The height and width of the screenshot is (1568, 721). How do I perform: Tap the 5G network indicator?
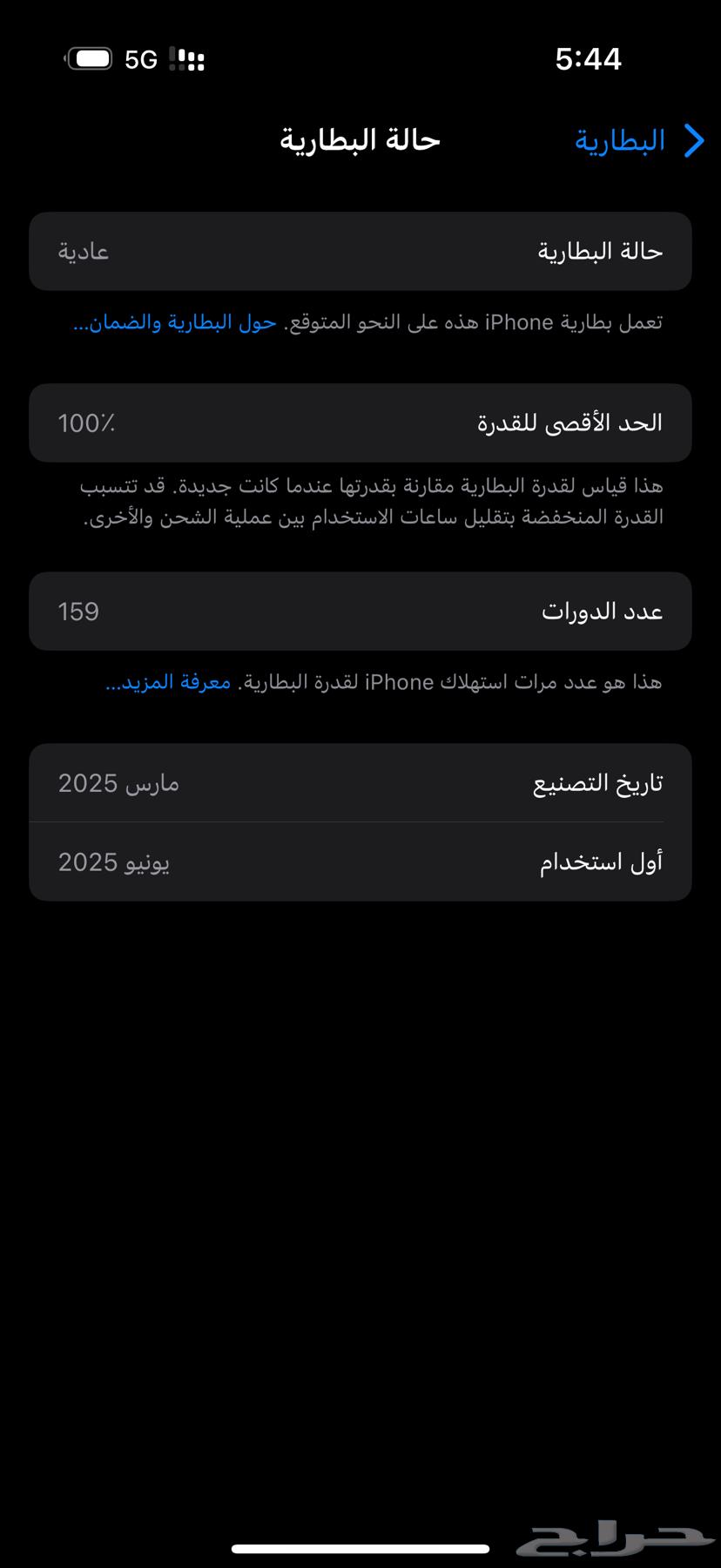pyautogui.click(x=143, y=59)
